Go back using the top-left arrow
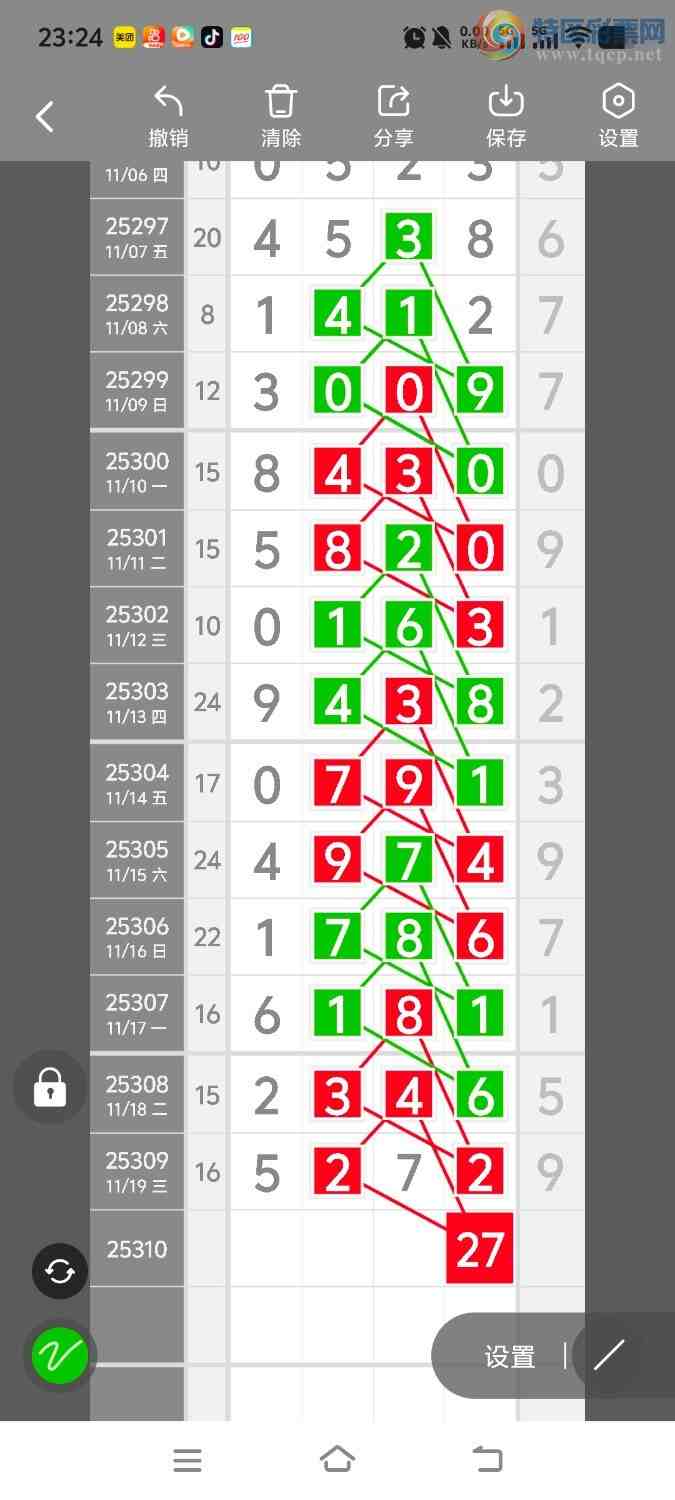The width and height of the screenshot is (675, 1500). tap(45, 117)
